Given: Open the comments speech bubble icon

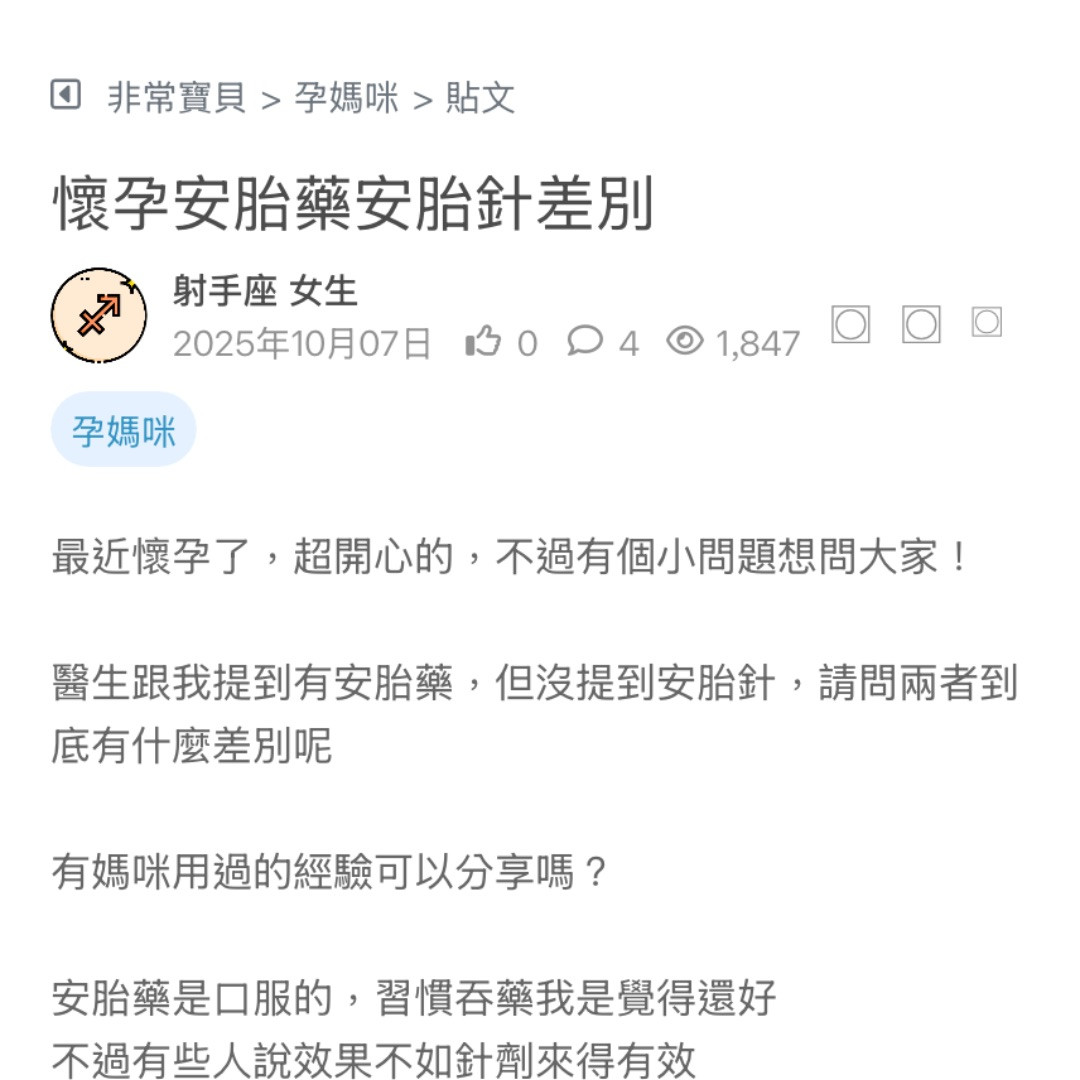Looking at the screenshot, I should click(584, 342).
